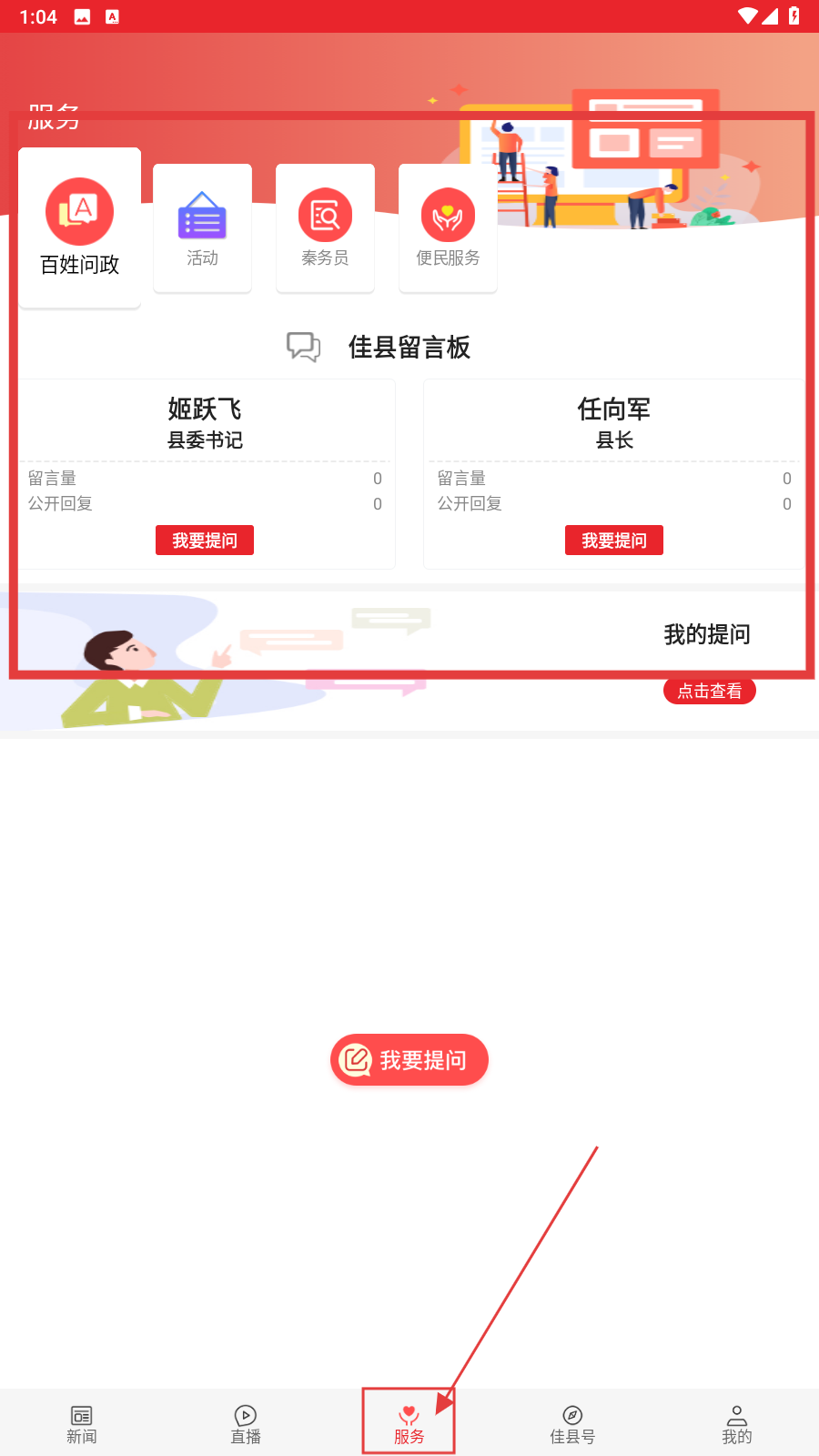Go to the 佳县号 tab
The height and width of the screenshot is (1456, 819).
click(x=572, y=1424)
